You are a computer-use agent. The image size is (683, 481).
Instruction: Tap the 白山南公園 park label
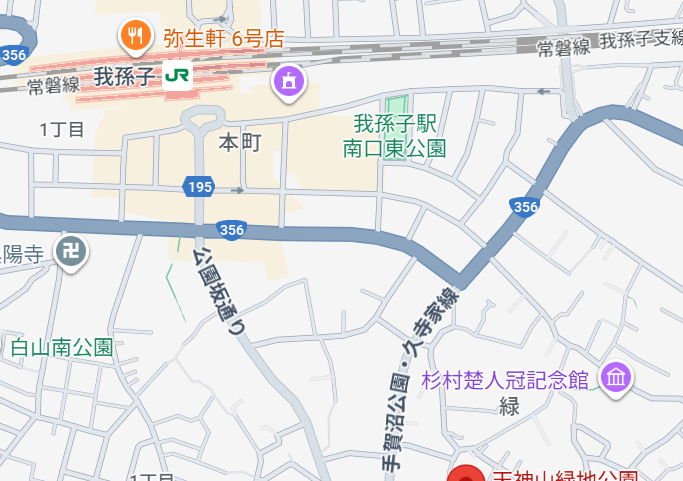(61, 348)
